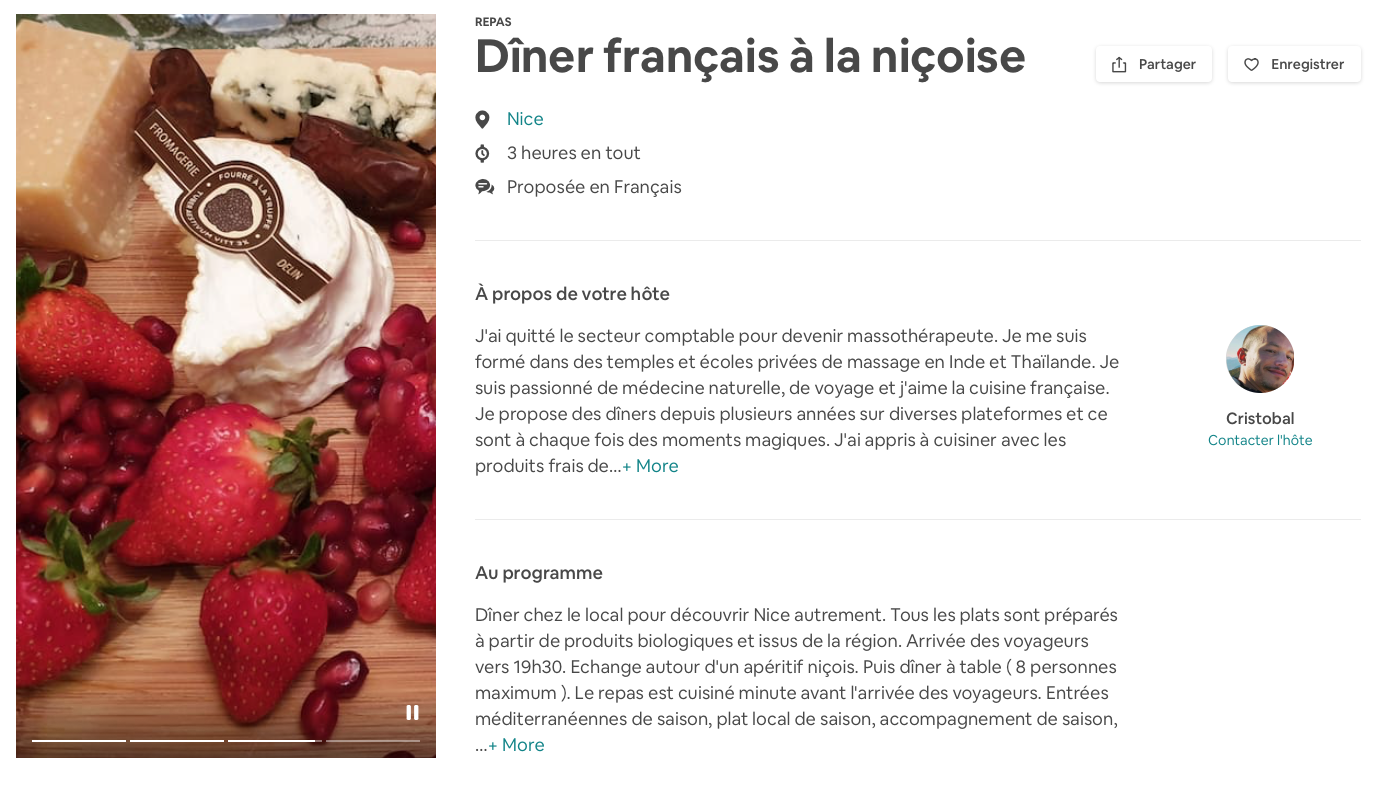Open the Nice location link
Viewport: 1392px width, 796px height.
coord(525,119)
